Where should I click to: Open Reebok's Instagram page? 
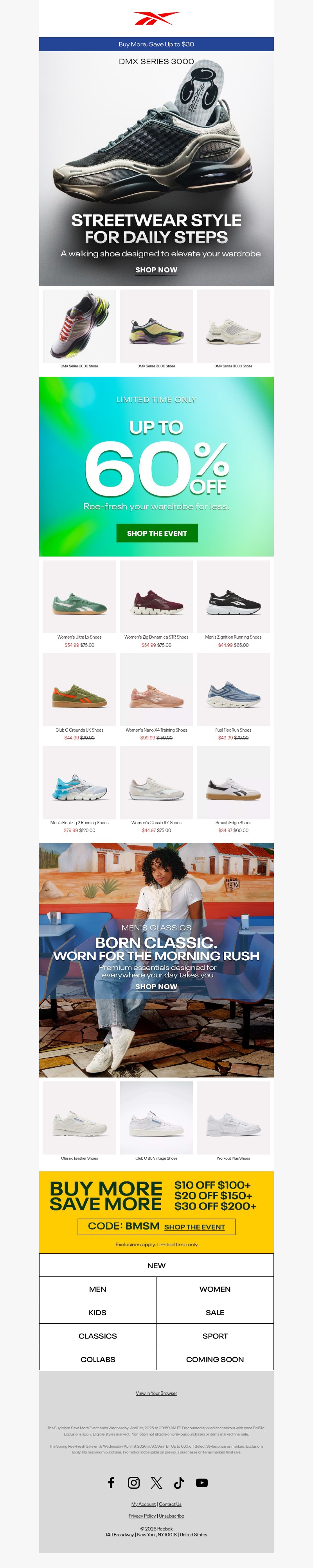point(133,1483)
